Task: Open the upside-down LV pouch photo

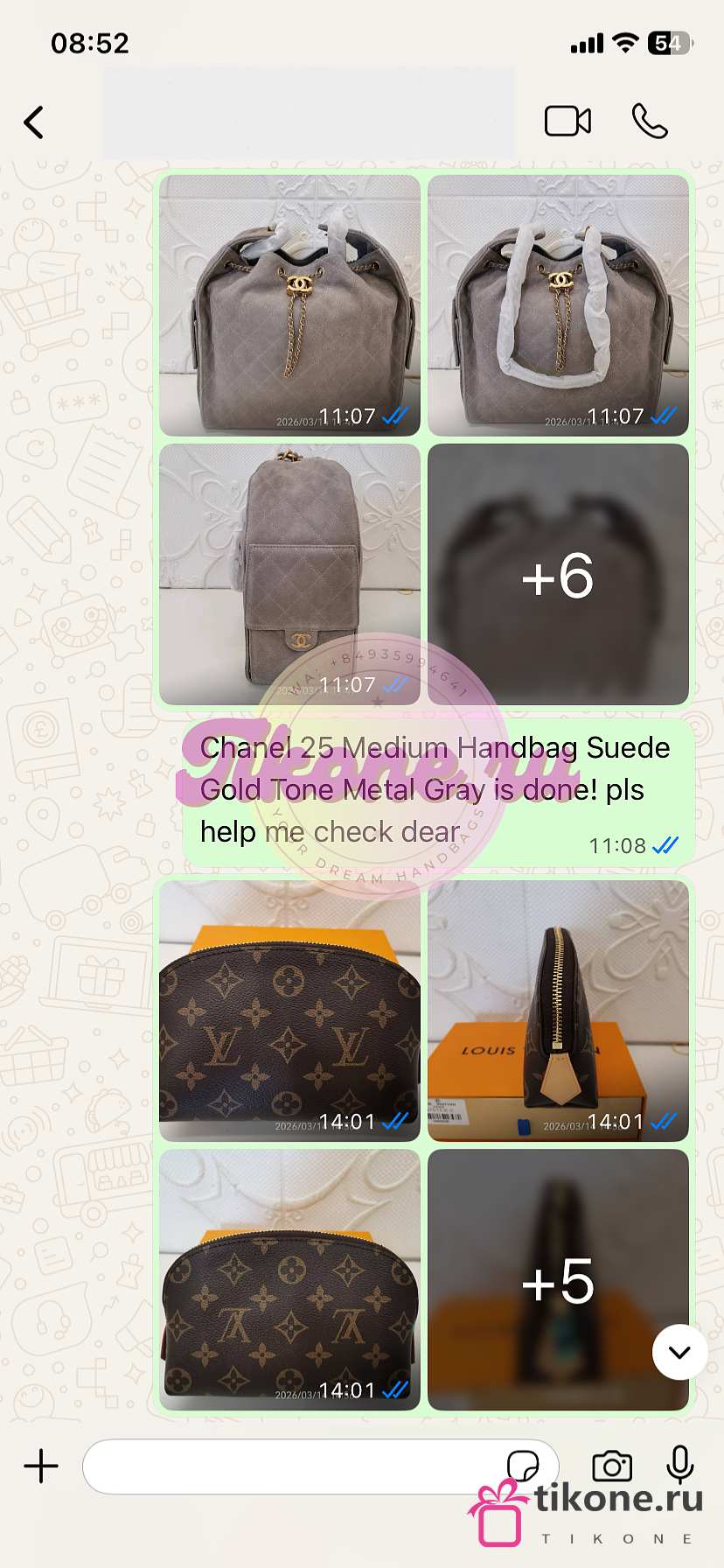Action: pyautogui.click(x=289, y=1279)
